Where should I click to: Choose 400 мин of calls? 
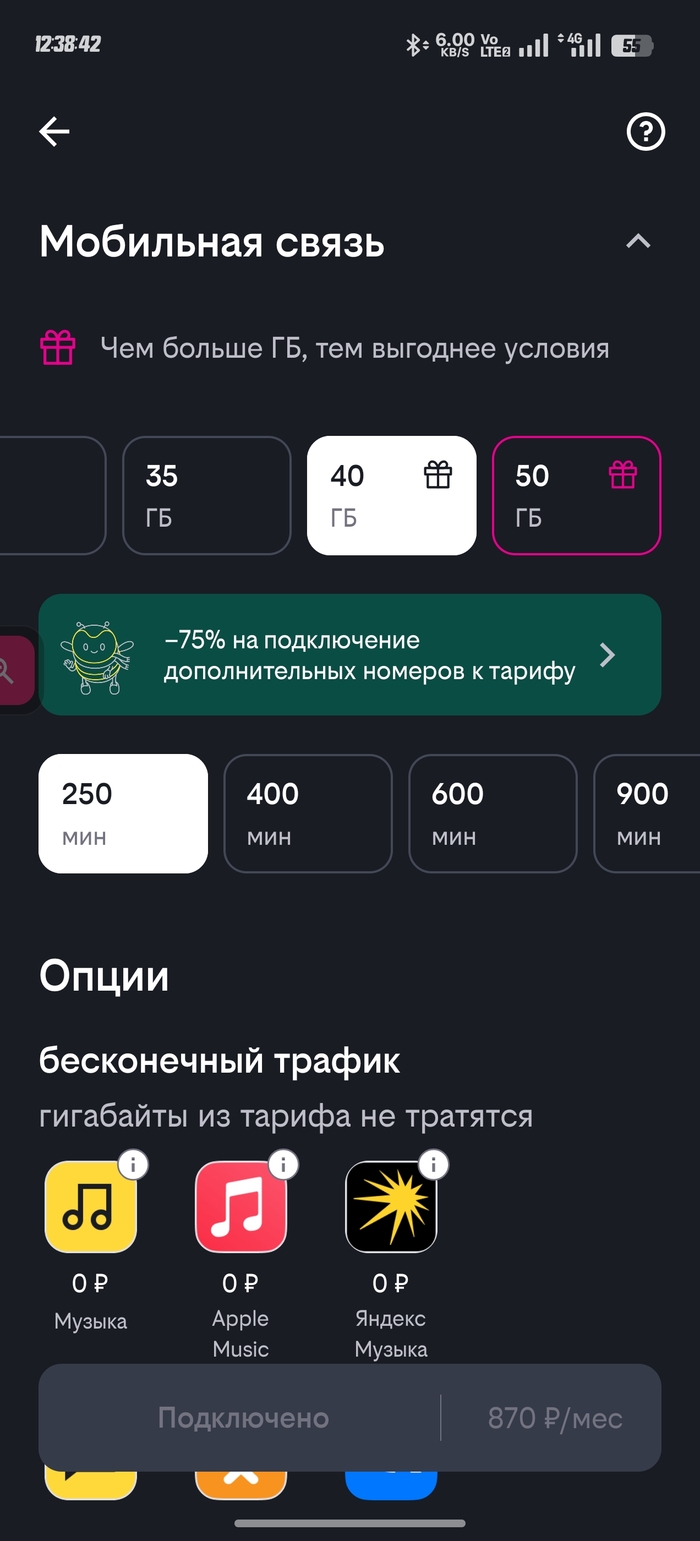308,813
